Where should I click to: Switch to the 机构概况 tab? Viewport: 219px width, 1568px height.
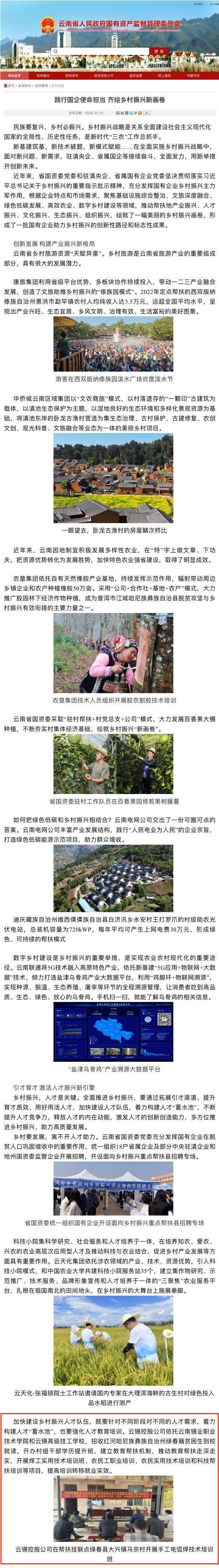pyautogui.click(x=44, y=75)
